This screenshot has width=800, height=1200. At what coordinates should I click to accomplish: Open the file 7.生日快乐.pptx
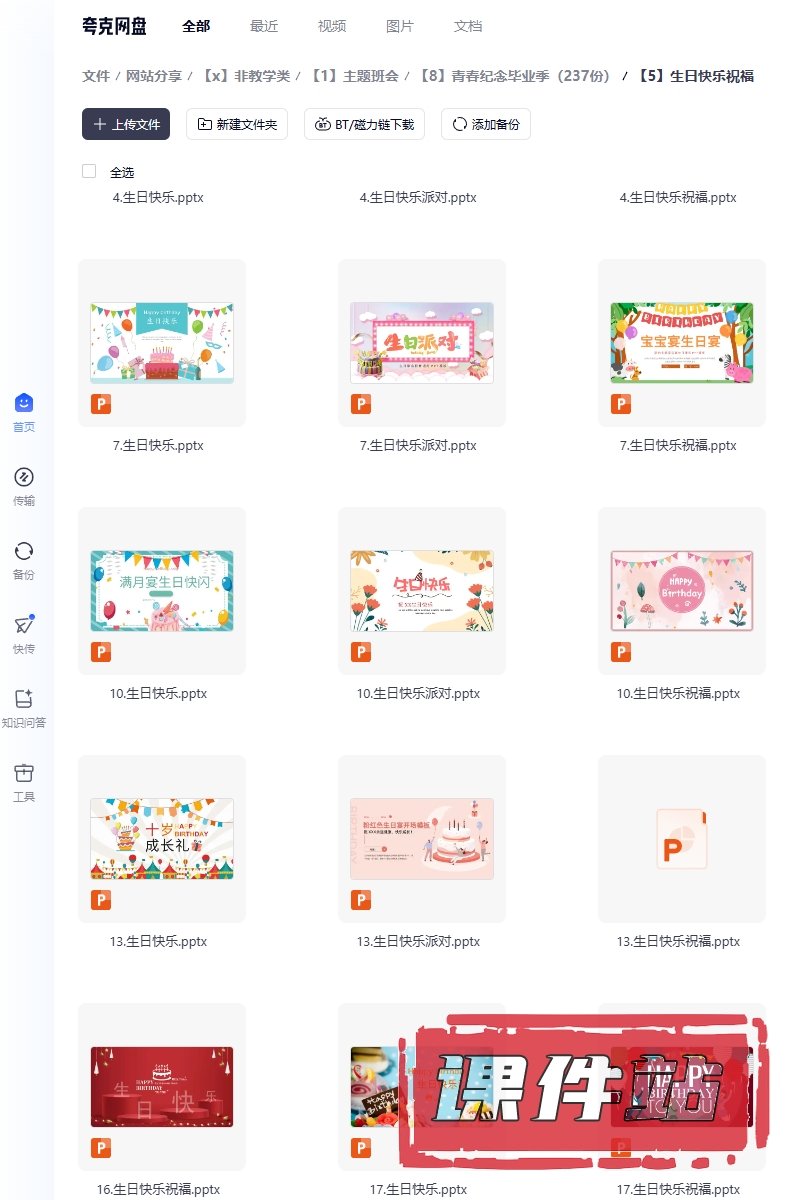click(162, 343)
